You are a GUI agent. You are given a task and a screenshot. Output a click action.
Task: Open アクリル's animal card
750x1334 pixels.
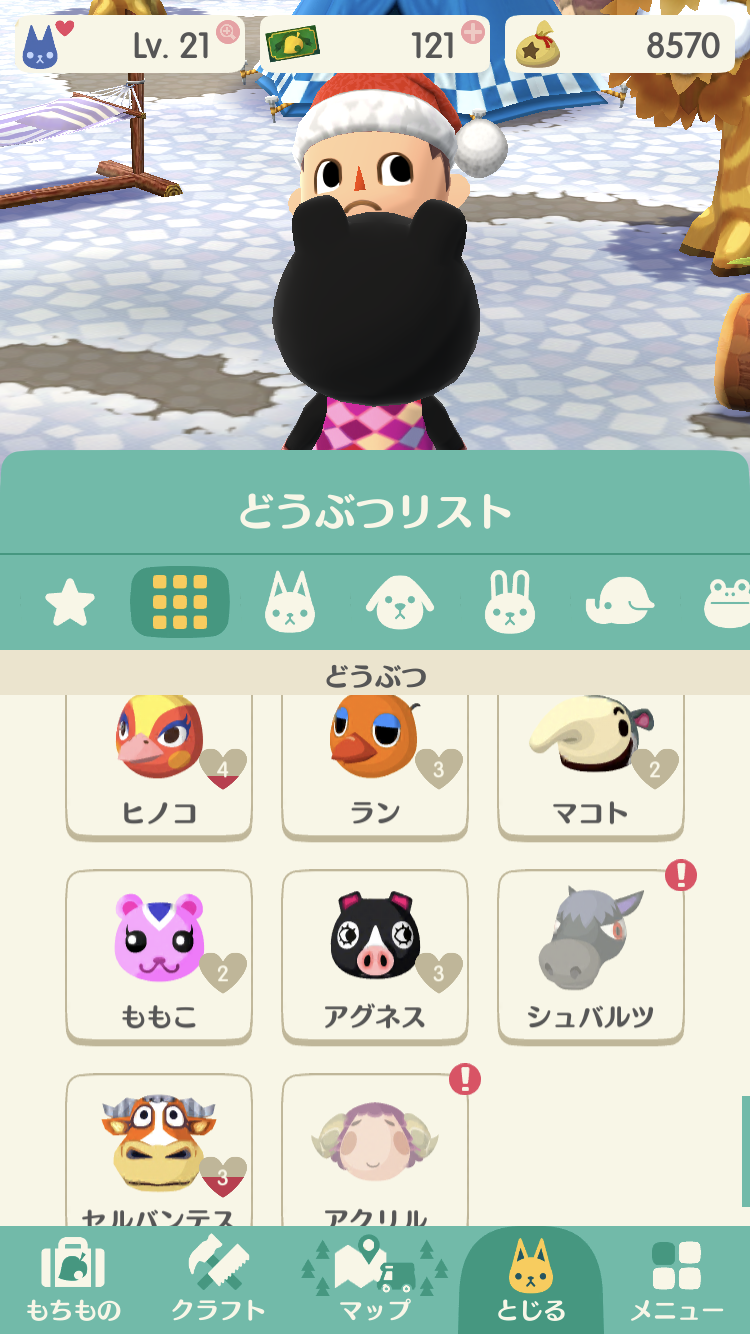(x=375, y=1150)
